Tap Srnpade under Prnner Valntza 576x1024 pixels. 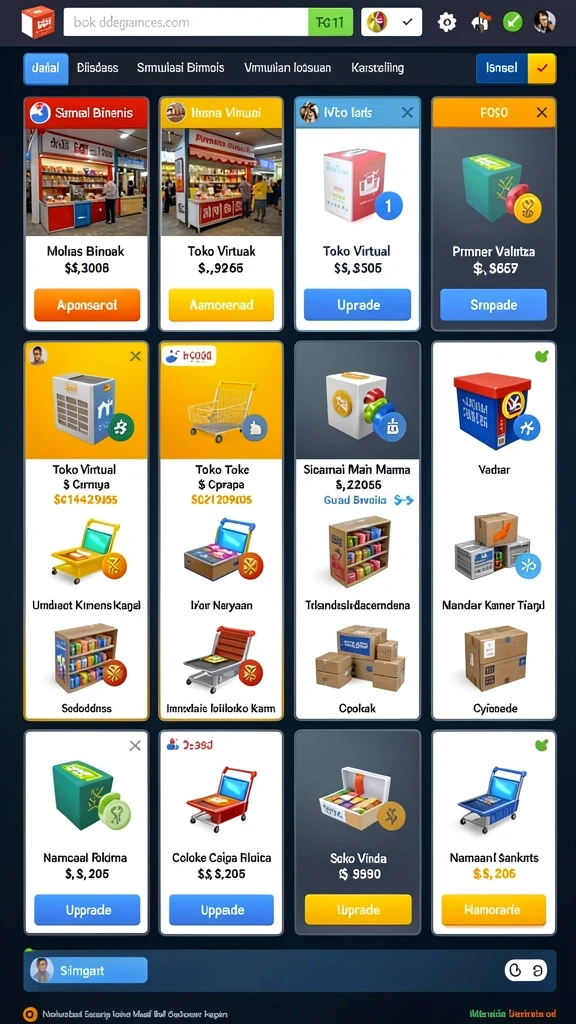[x=493, y=305]
